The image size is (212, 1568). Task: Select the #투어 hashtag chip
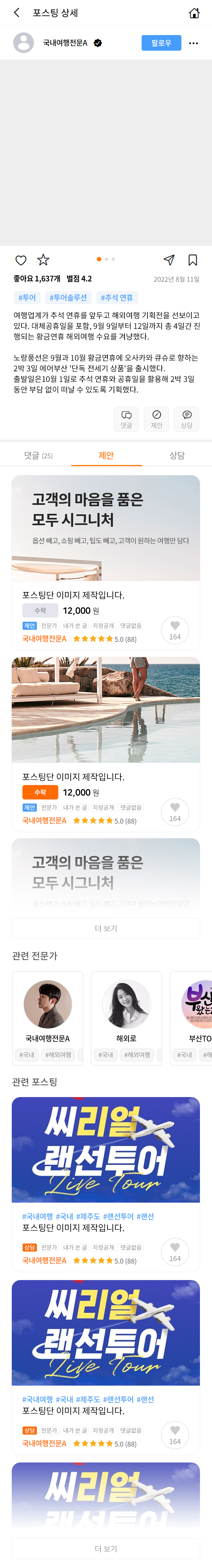[x=27, y=298]
